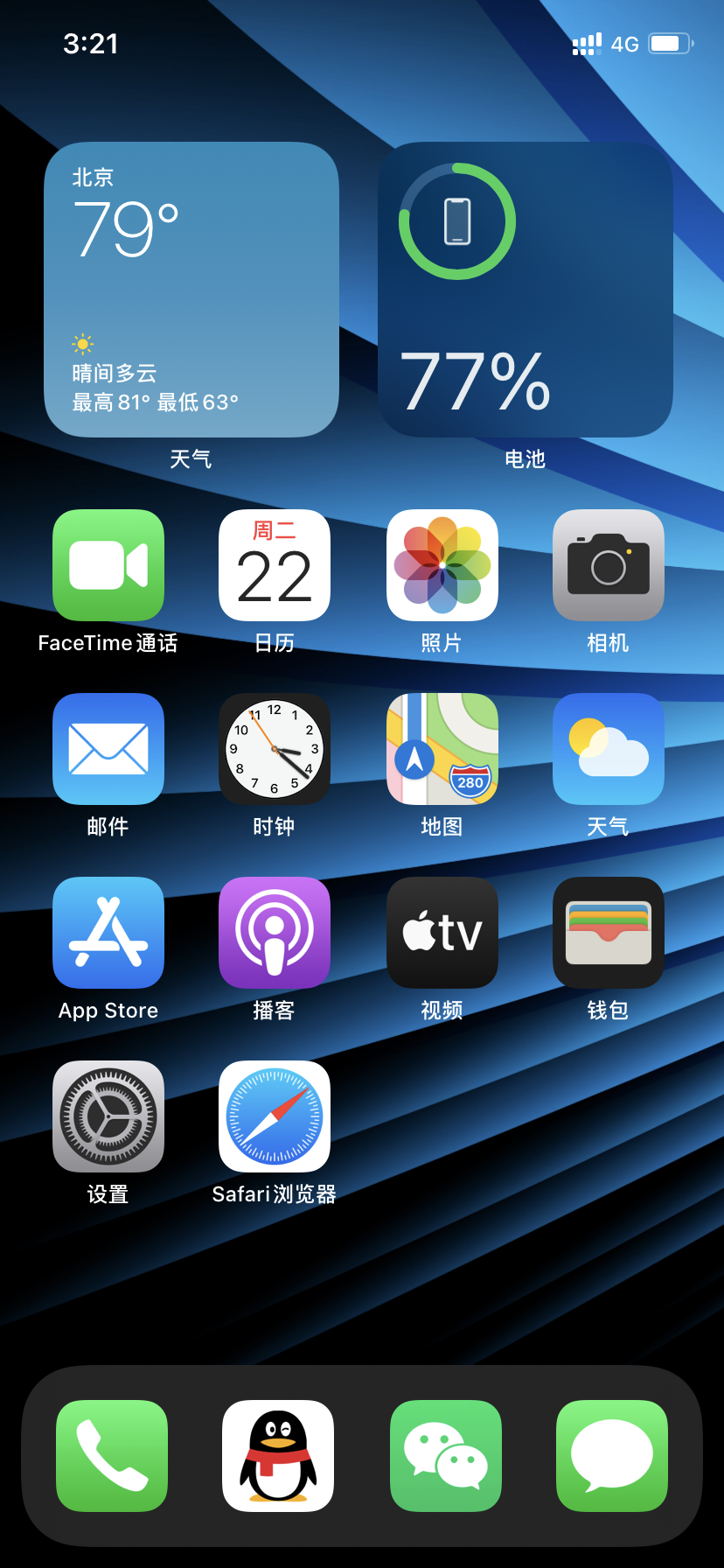
Task: Launch QQ from the dock
Action: pos(278,1456)
